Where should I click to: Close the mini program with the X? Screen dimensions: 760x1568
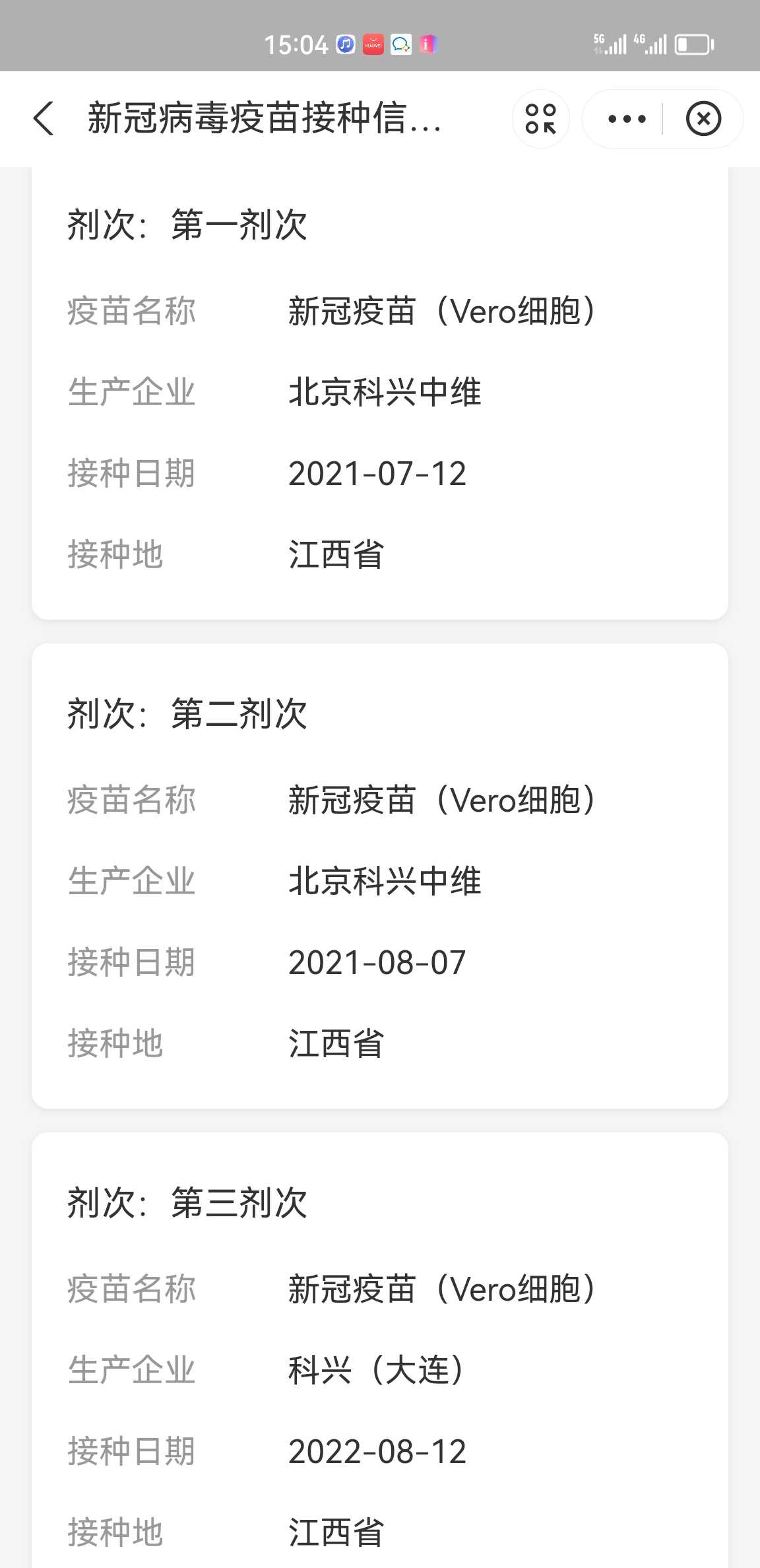703,119
